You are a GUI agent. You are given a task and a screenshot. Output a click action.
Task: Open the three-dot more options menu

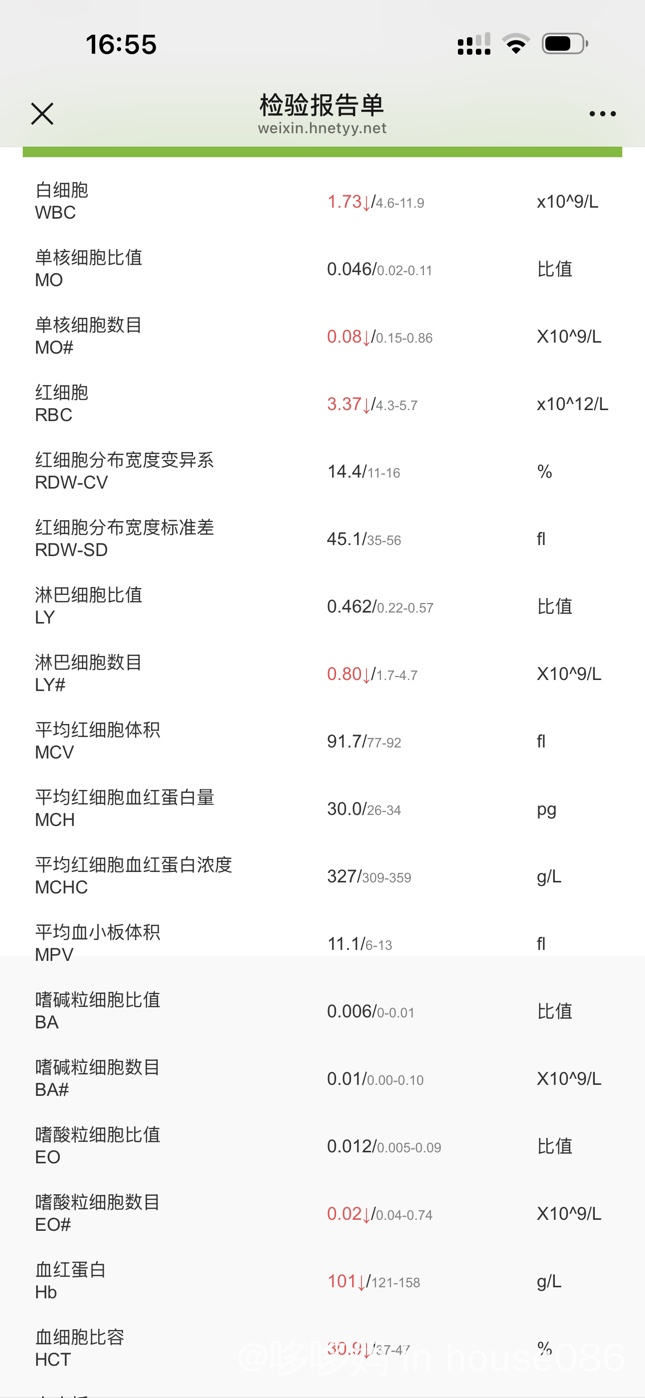[x=602, y=114]
